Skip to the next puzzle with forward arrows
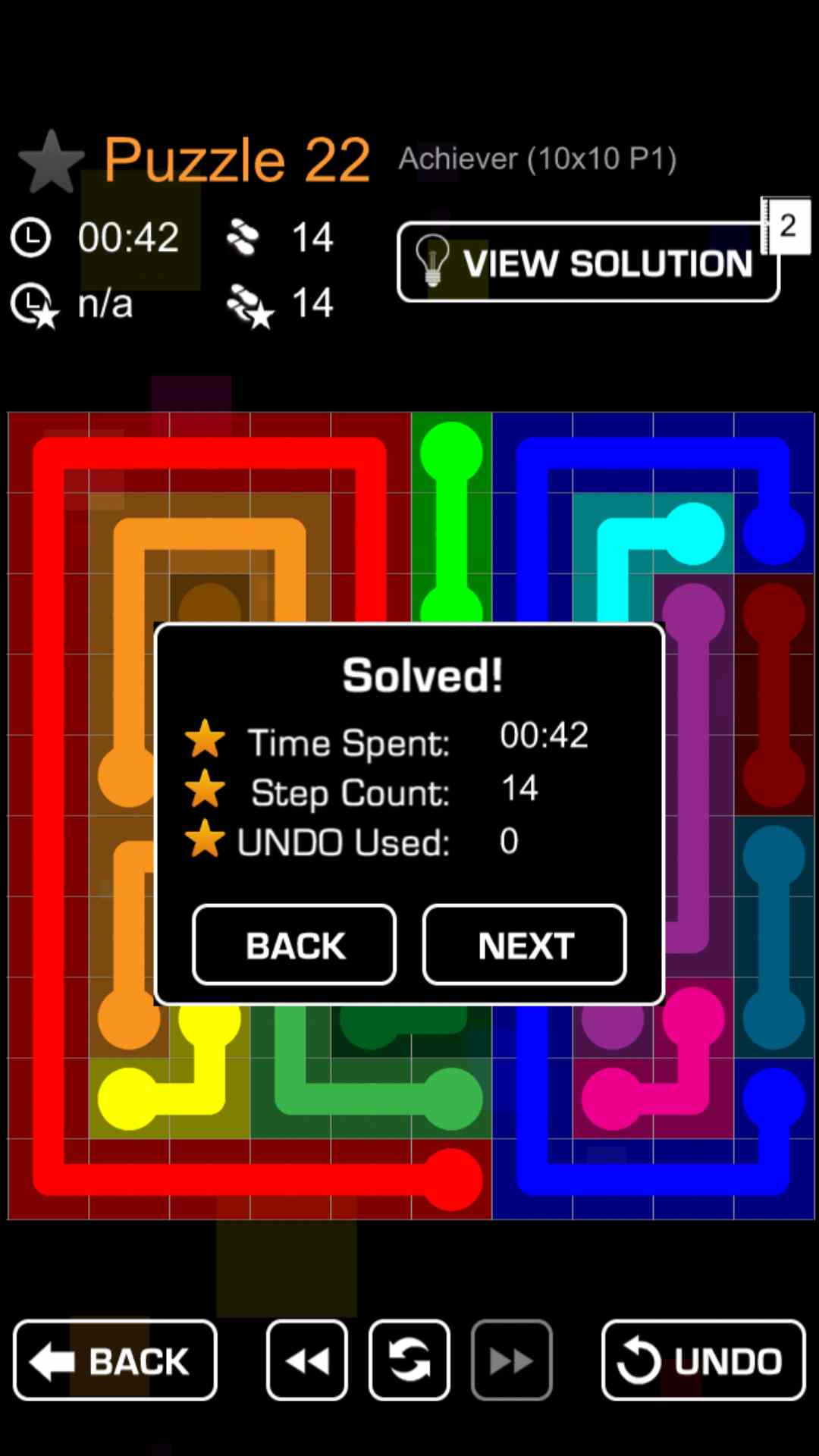 [511, 1360]
